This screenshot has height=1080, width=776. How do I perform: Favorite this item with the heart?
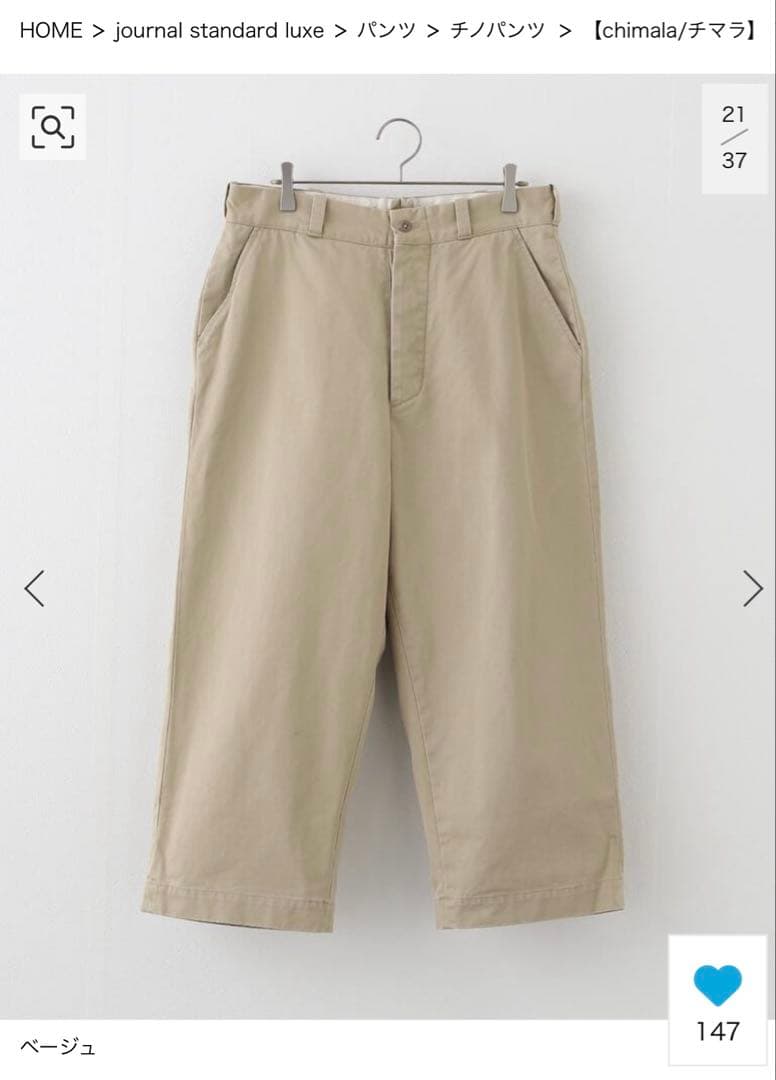pos(717,986)
